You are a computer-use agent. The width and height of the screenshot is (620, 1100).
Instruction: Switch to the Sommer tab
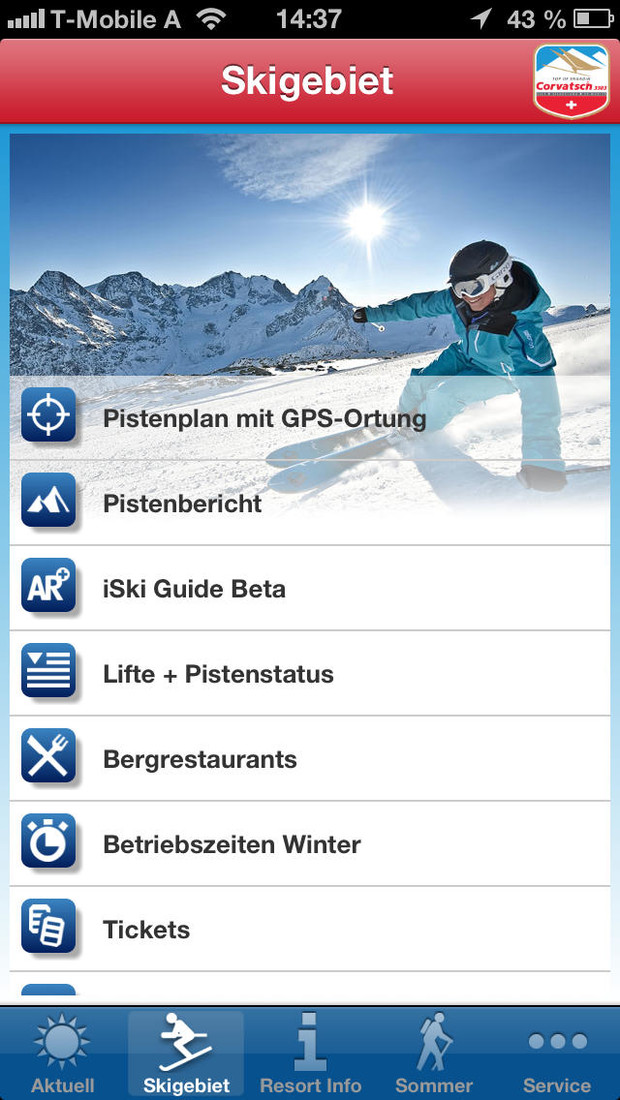(433, 1054)
